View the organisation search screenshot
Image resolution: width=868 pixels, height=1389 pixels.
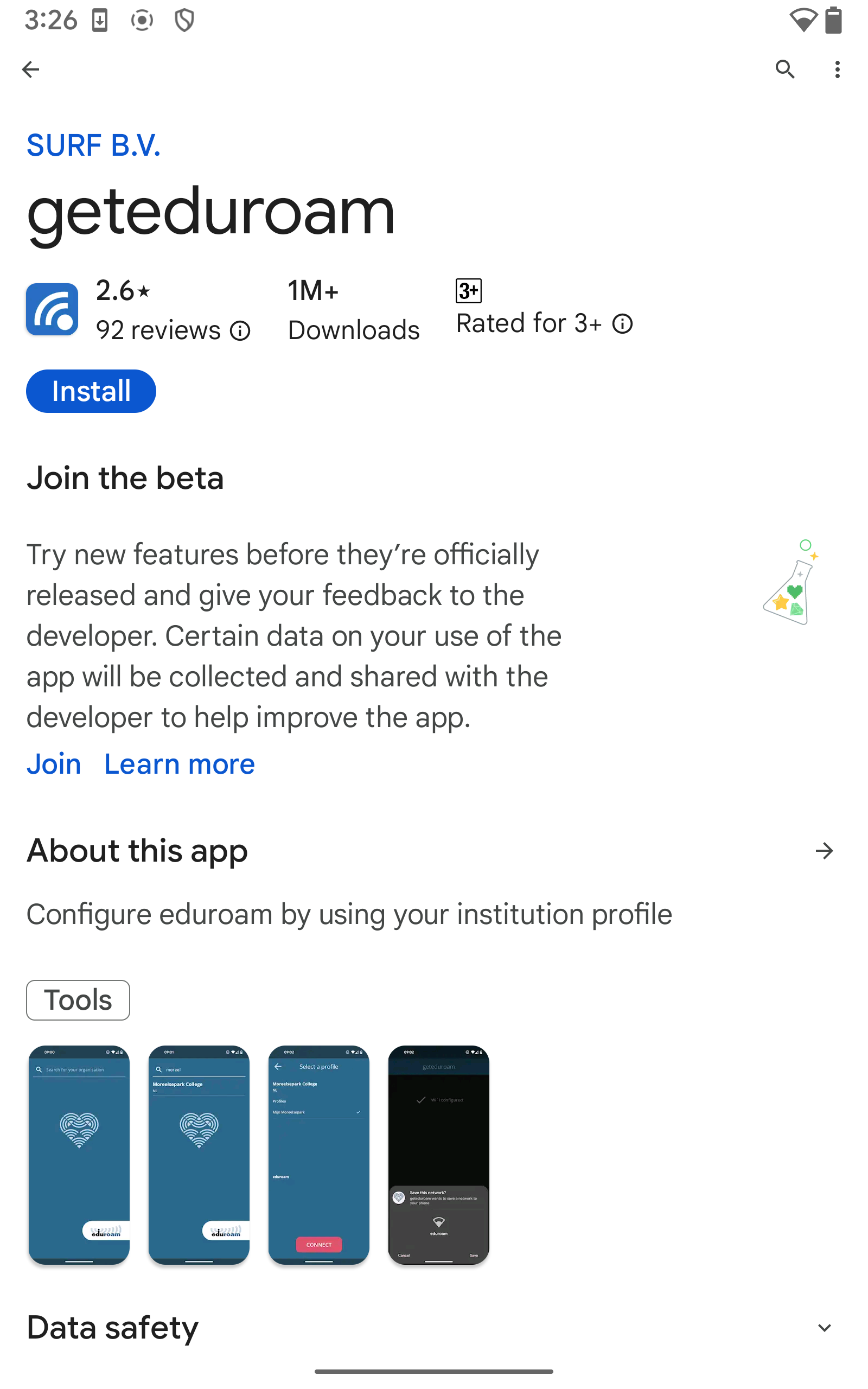79,1155
